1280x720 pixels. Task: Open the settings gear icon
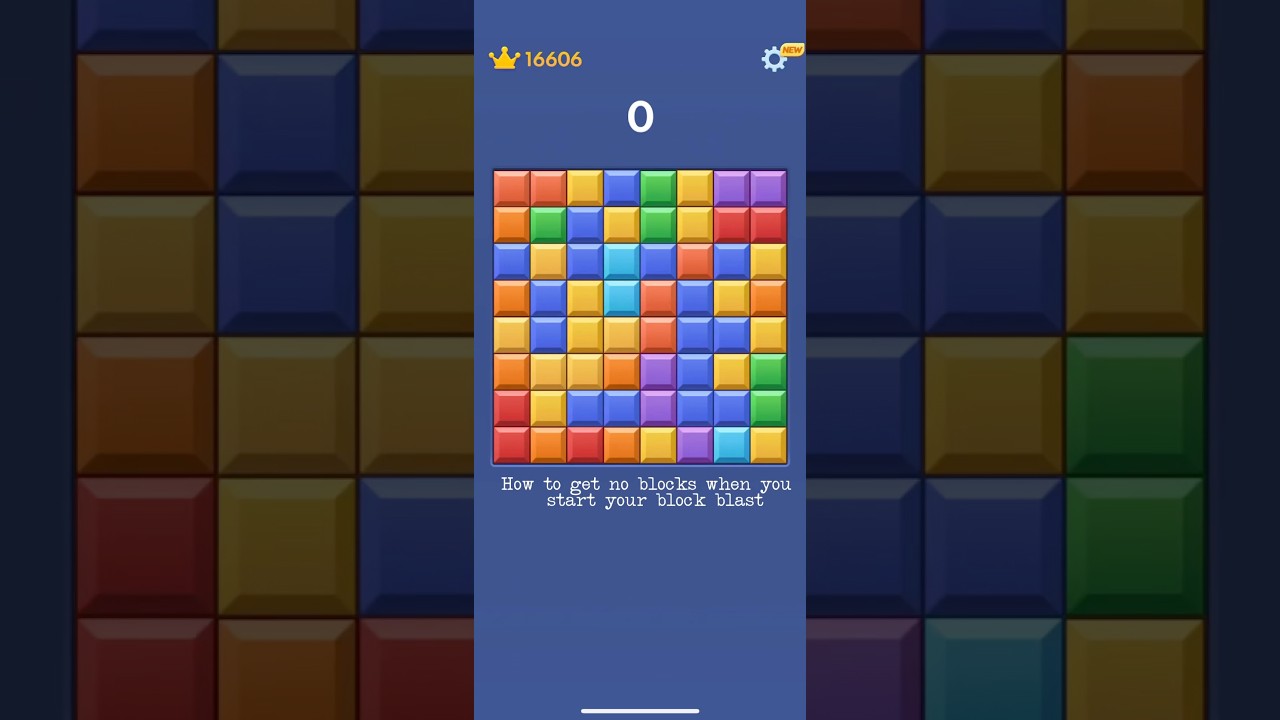pos(773,59)
